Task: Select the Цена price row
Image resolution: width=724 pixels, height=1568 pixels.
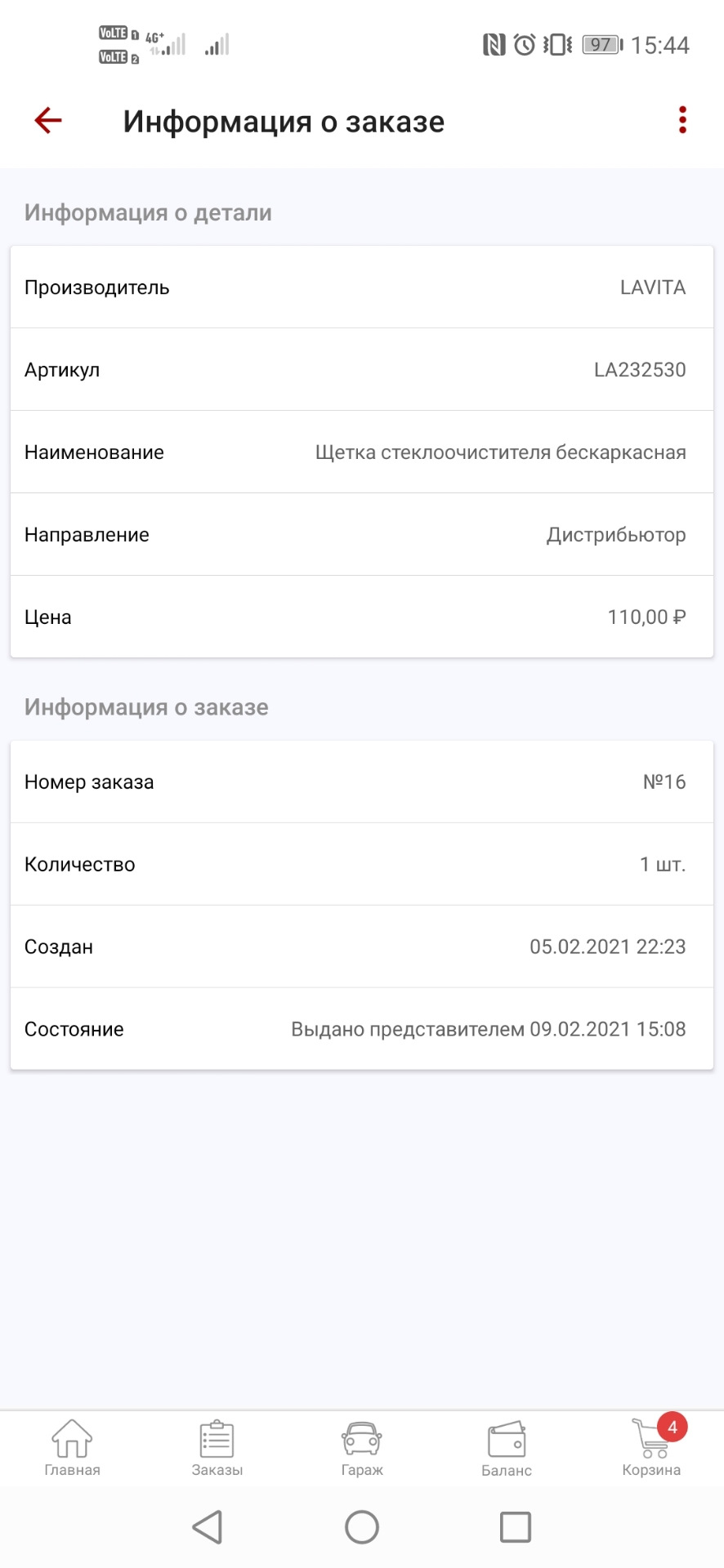Action: click(362, 617)
